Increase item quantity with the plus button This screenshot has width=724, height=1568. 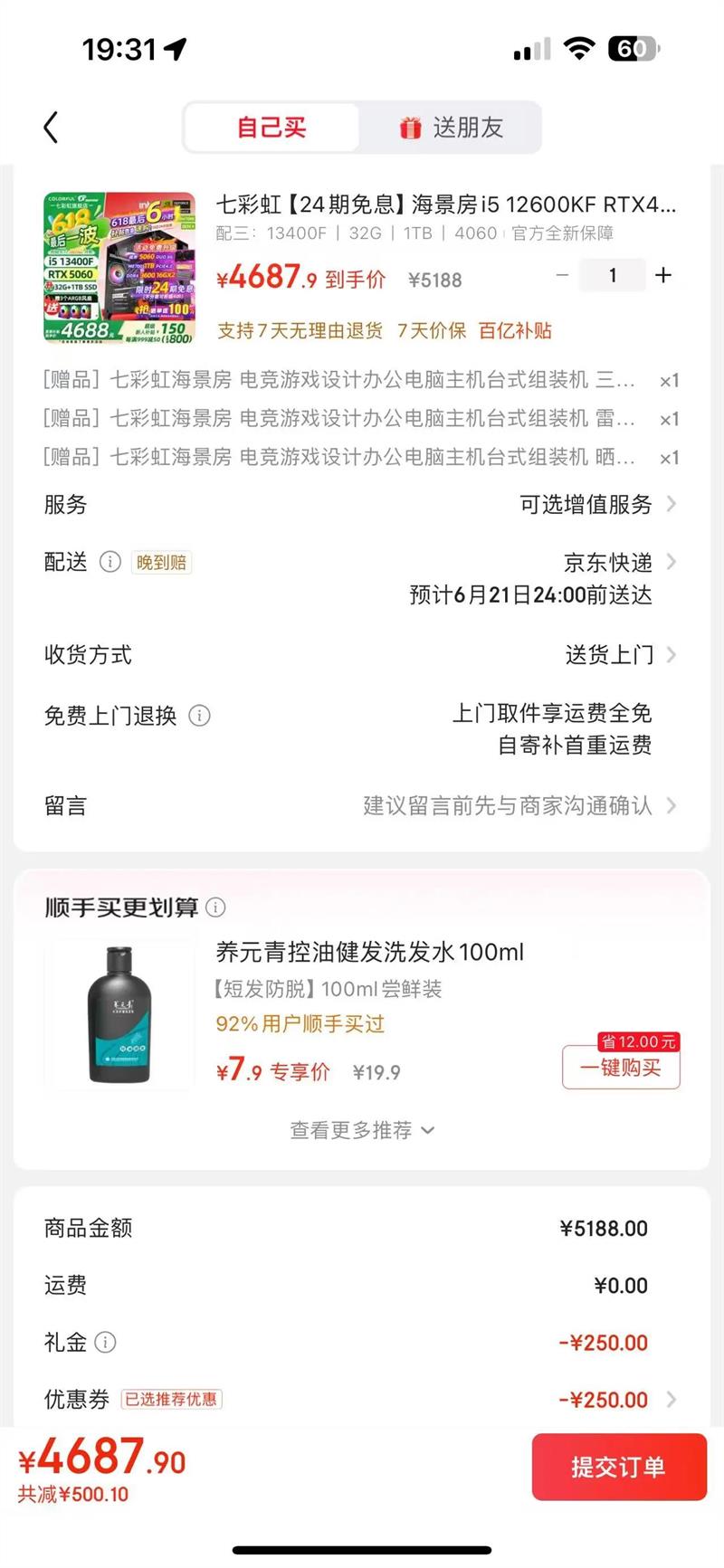click(x=663, y=275)
